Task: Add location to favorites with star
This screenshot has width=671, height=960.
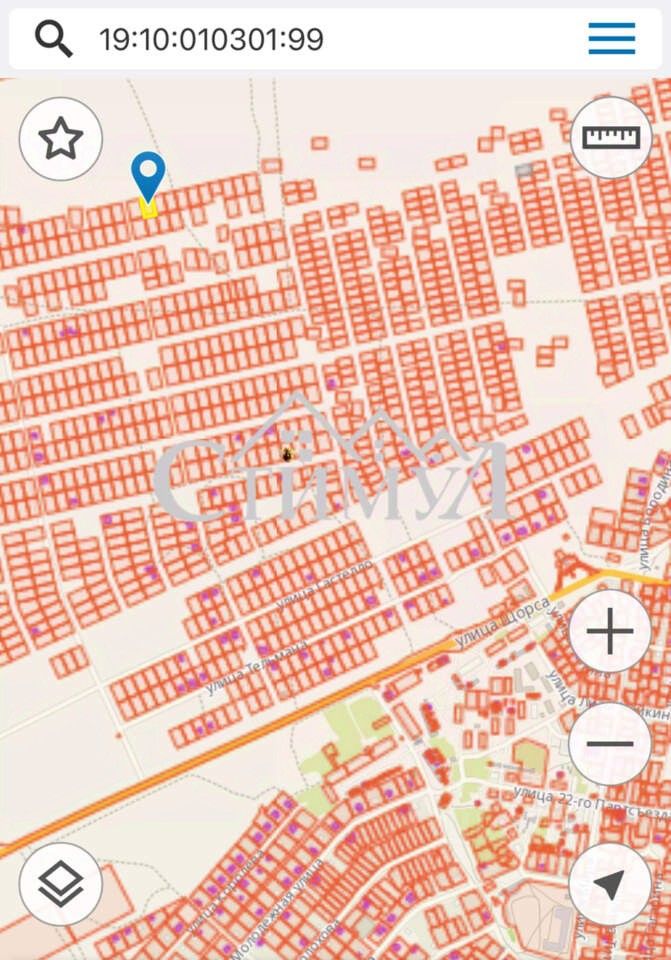Action: 61,139
